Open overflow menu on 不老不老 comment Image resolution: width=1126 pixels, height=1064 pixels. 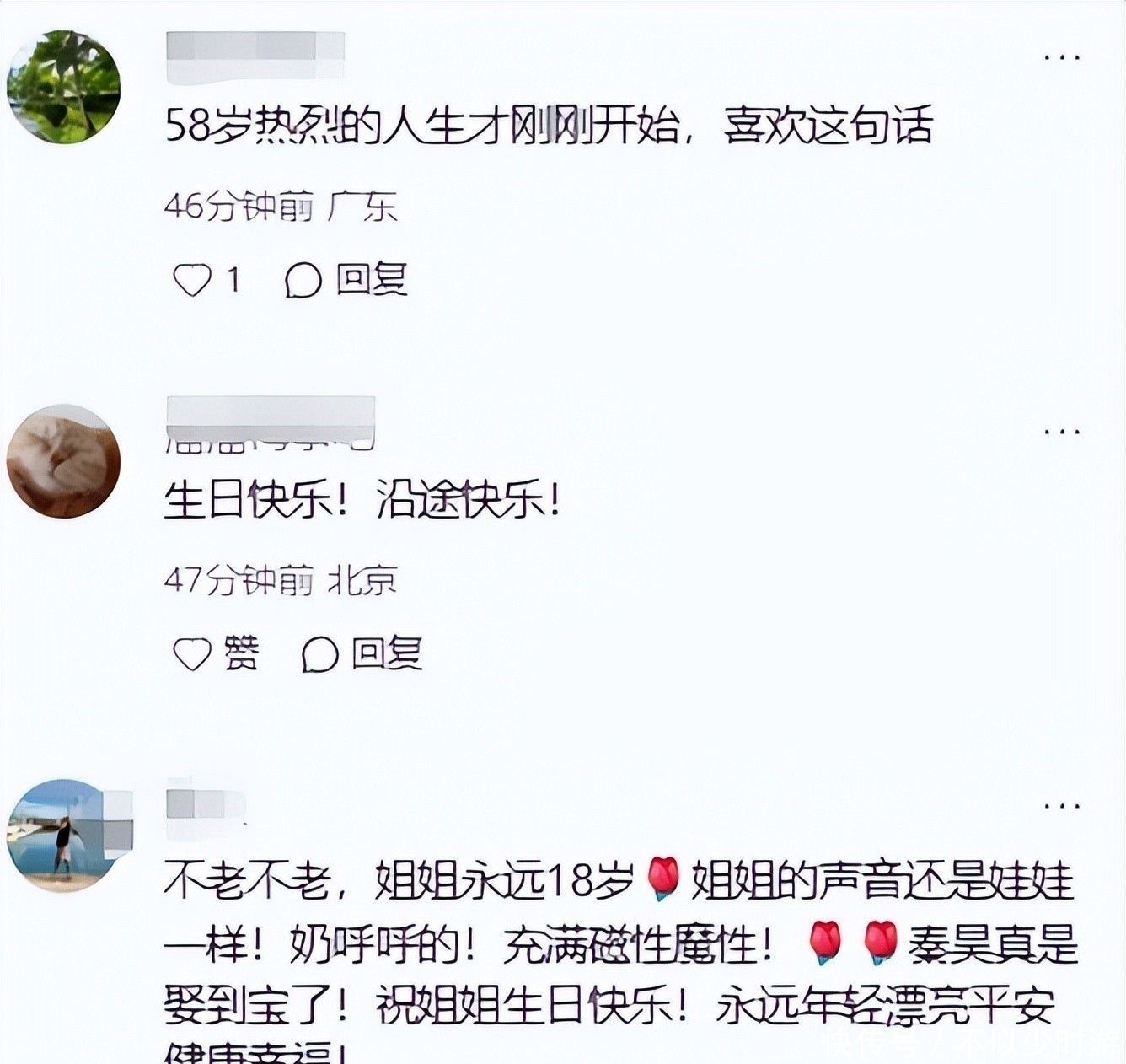pos(1062,805)
